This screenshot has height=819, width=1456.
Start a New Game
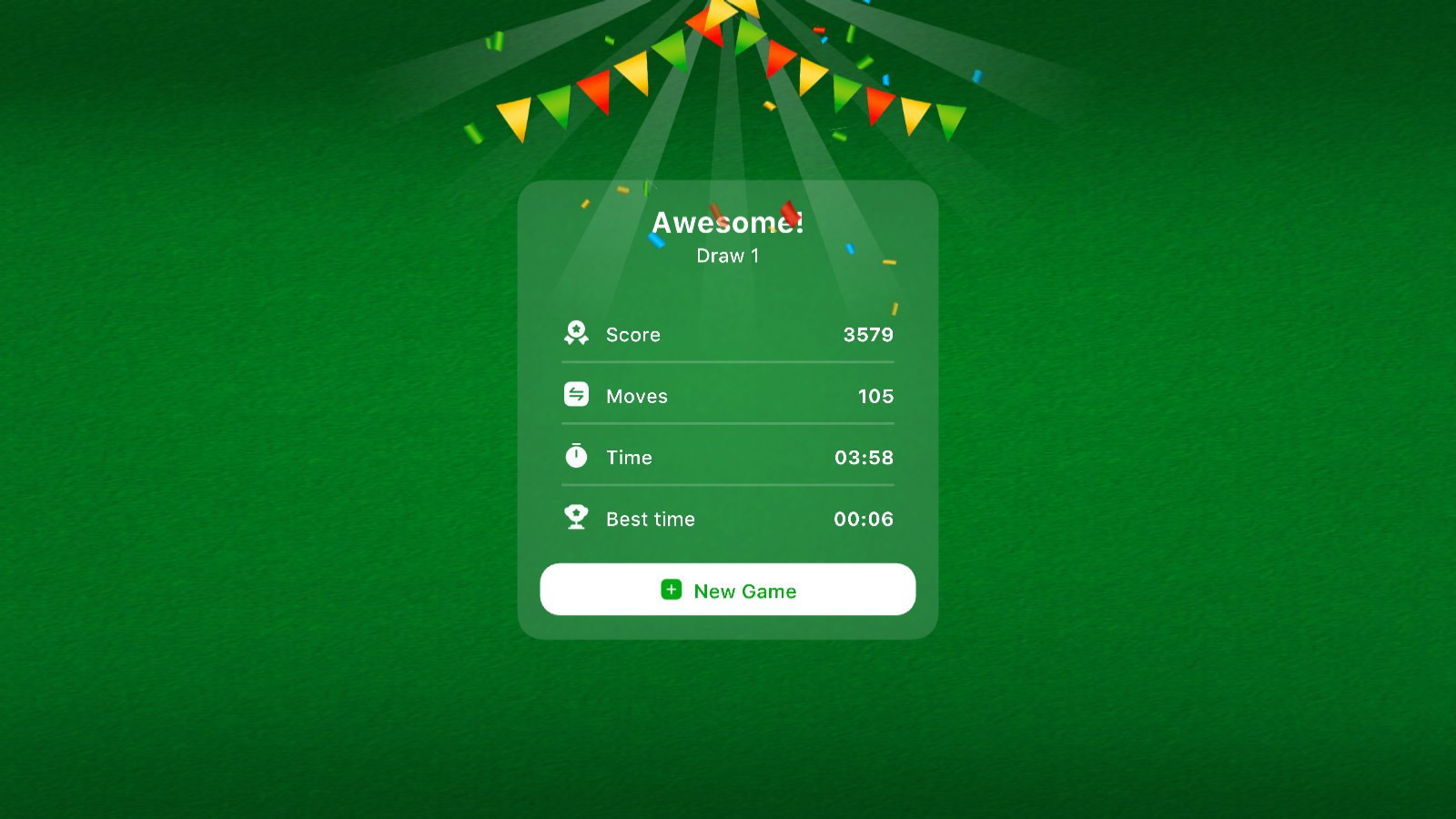click(x=727, y=590)
